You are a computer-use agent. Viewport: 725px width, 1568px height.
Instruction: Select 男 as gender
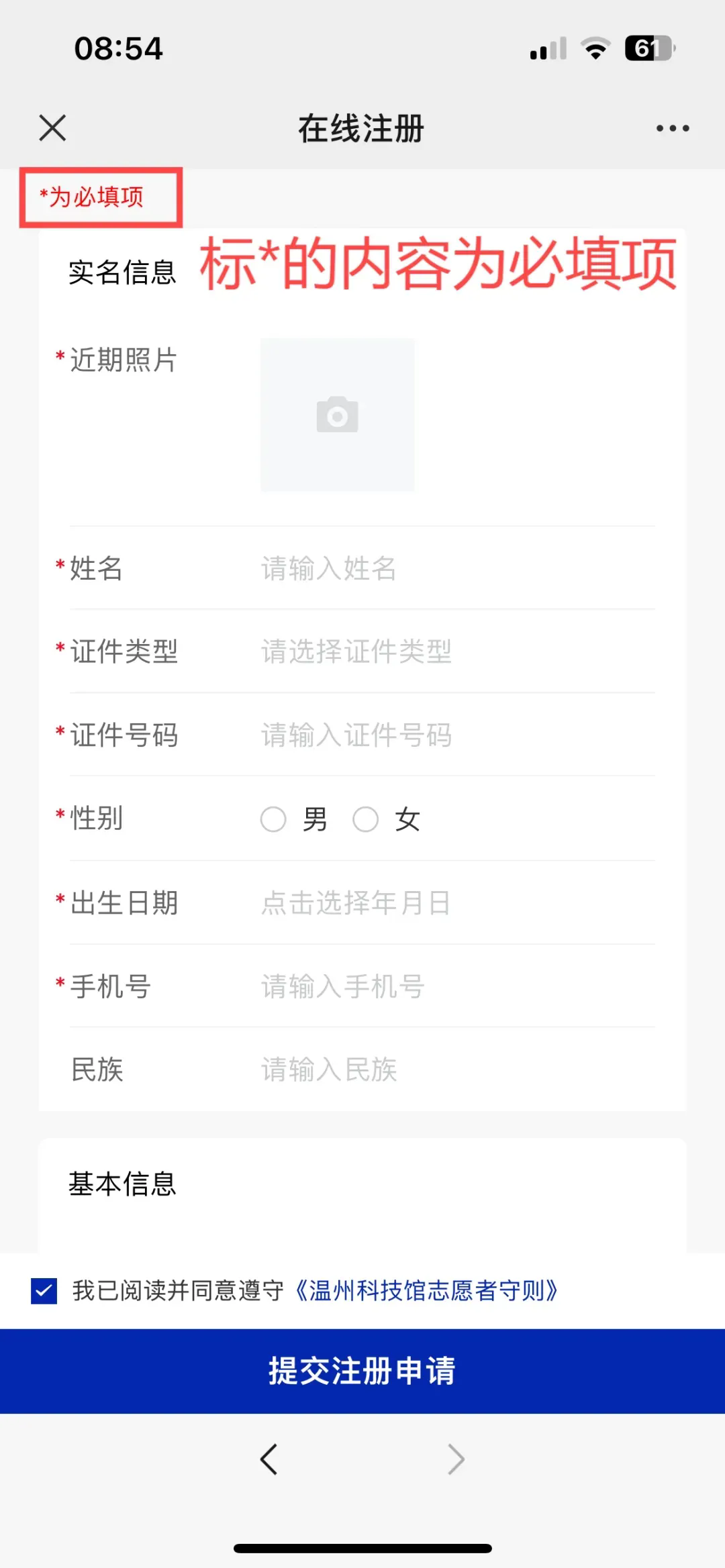[x=293, y=819]
